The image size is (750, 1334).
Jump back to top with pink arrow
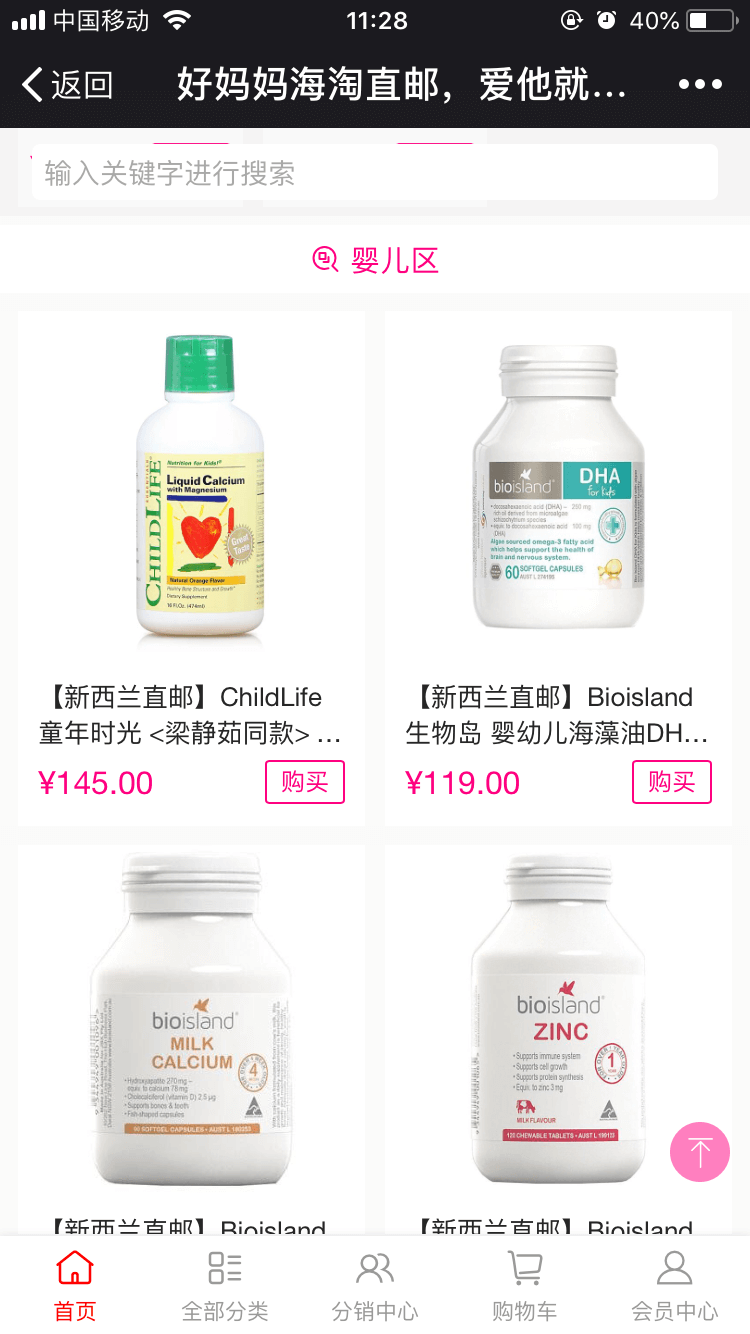click(699, 1152)
